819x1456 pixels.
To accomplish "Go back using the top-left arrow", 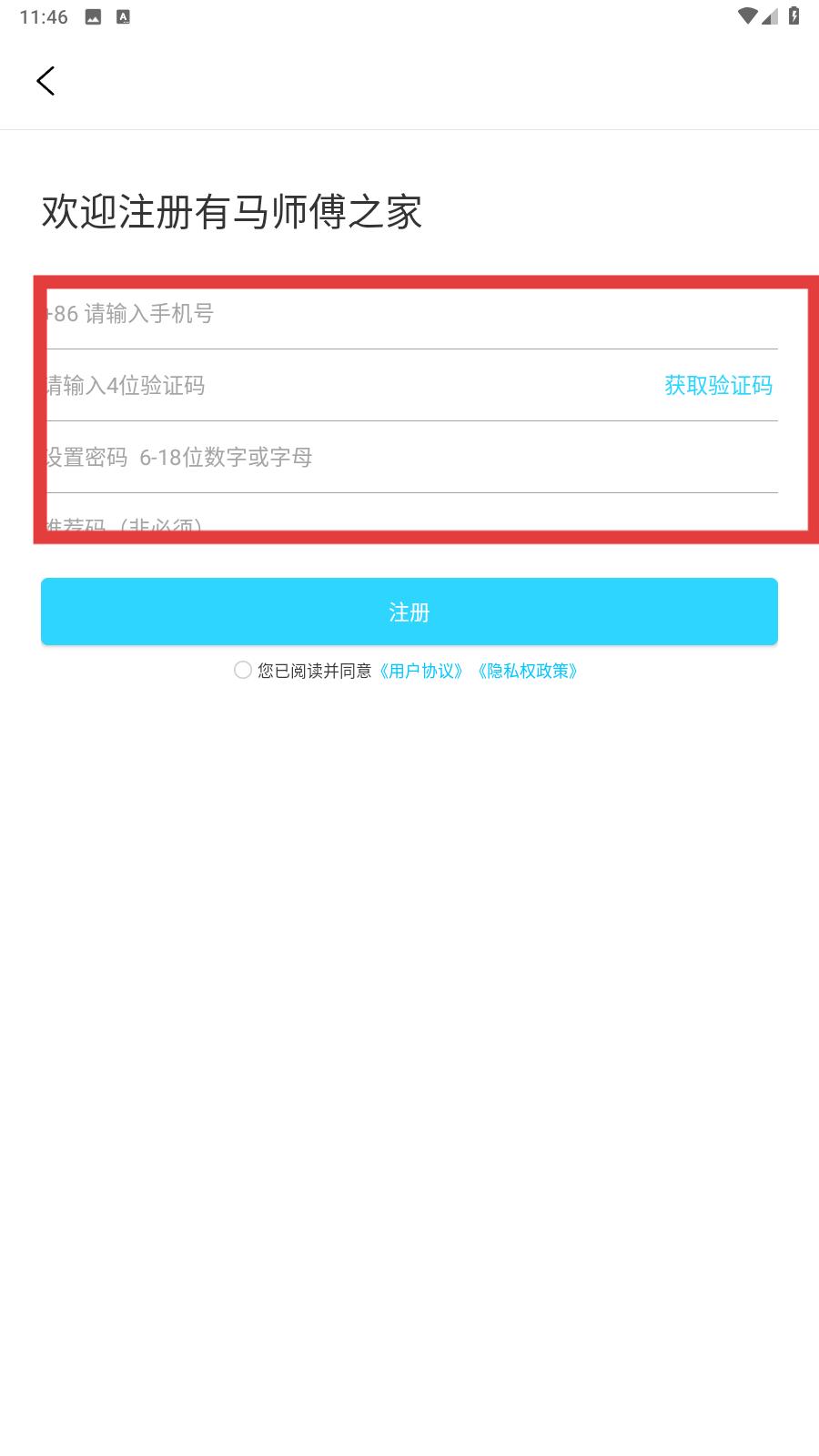I will (45, 81).
